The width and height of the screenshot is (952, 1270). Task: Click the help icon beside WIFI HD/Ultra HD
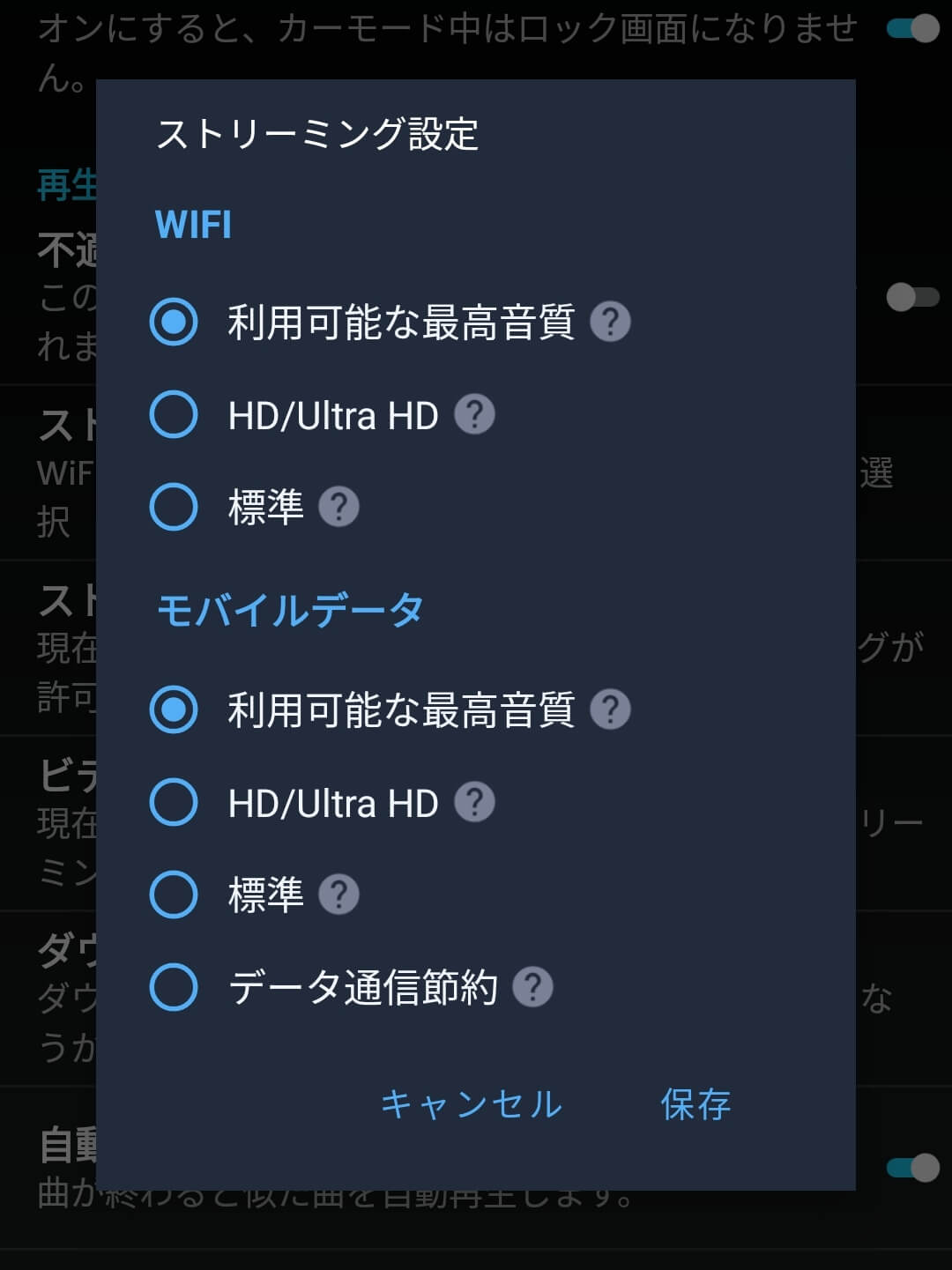[474, 412]
